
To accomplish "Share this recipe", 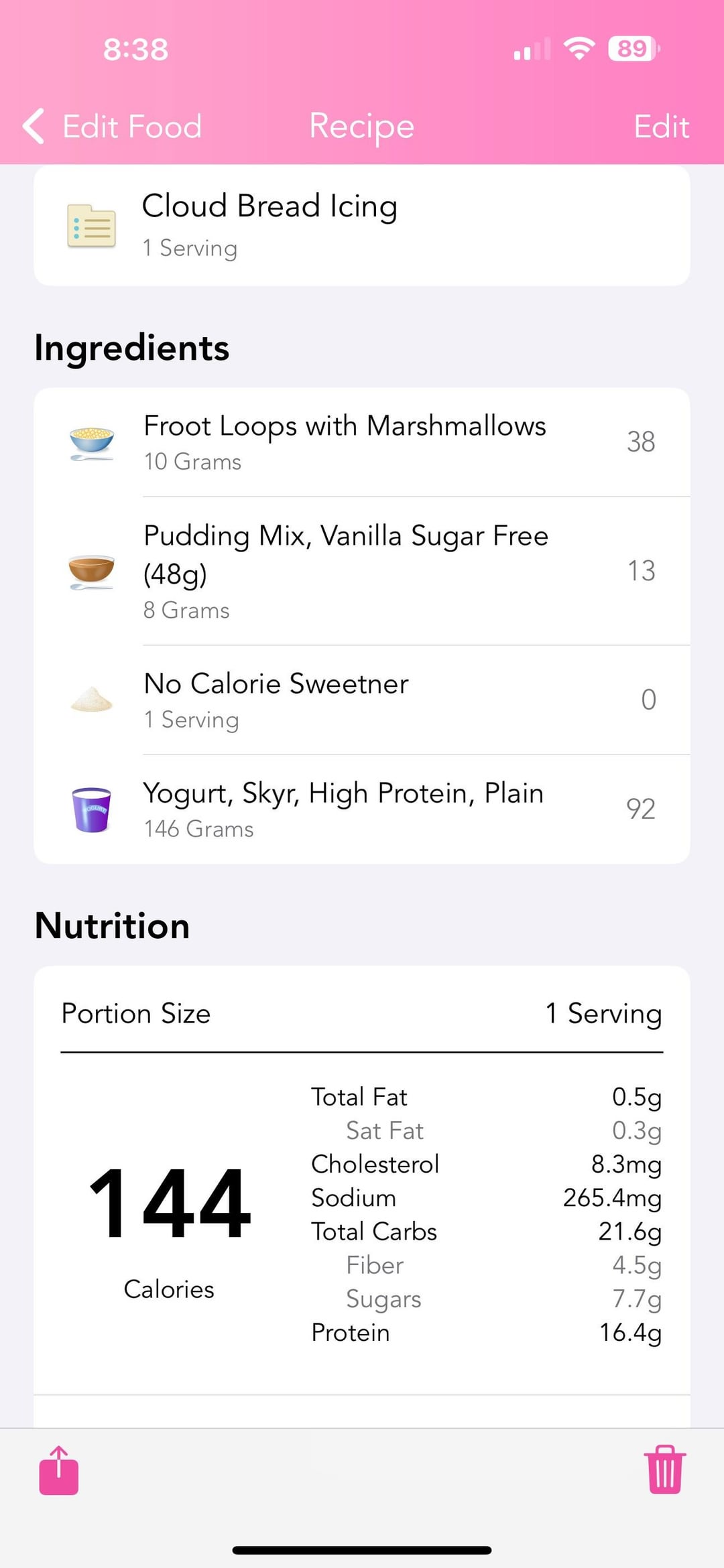I will 59,1470.
